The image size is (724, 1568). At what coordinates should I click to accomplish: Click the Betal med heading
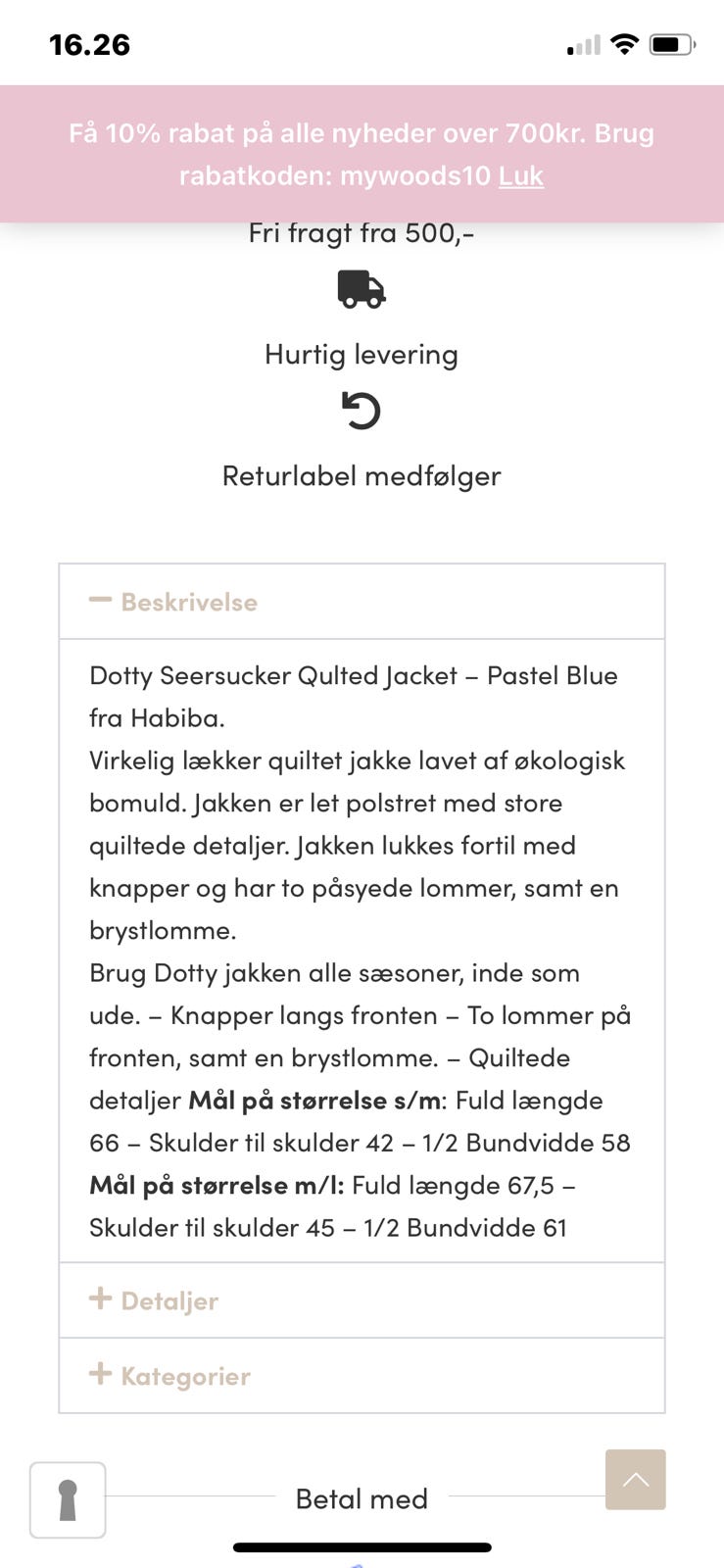pyautogui.click(x=361, y=1498)
